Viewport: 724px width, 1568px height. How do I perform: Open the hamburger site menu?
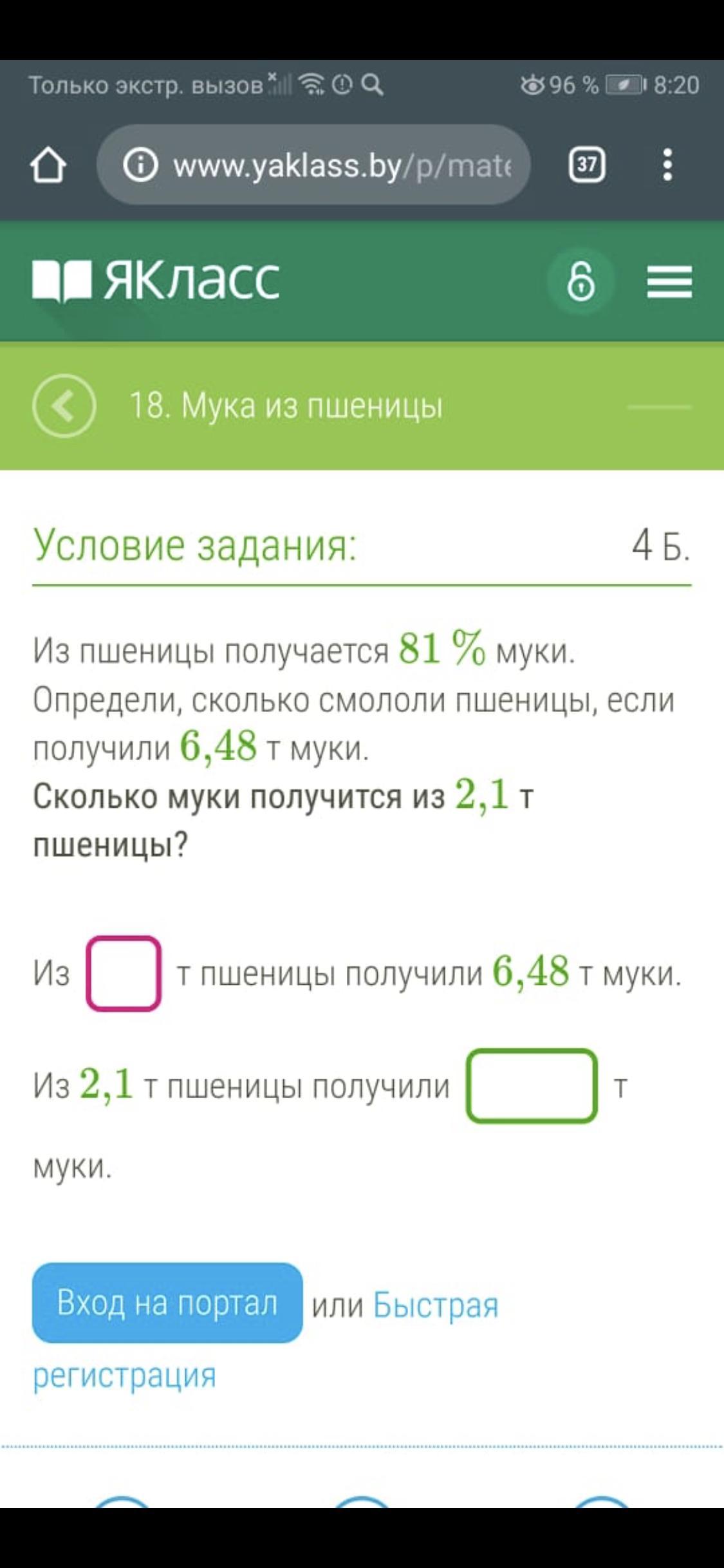[x=669, y=282]
